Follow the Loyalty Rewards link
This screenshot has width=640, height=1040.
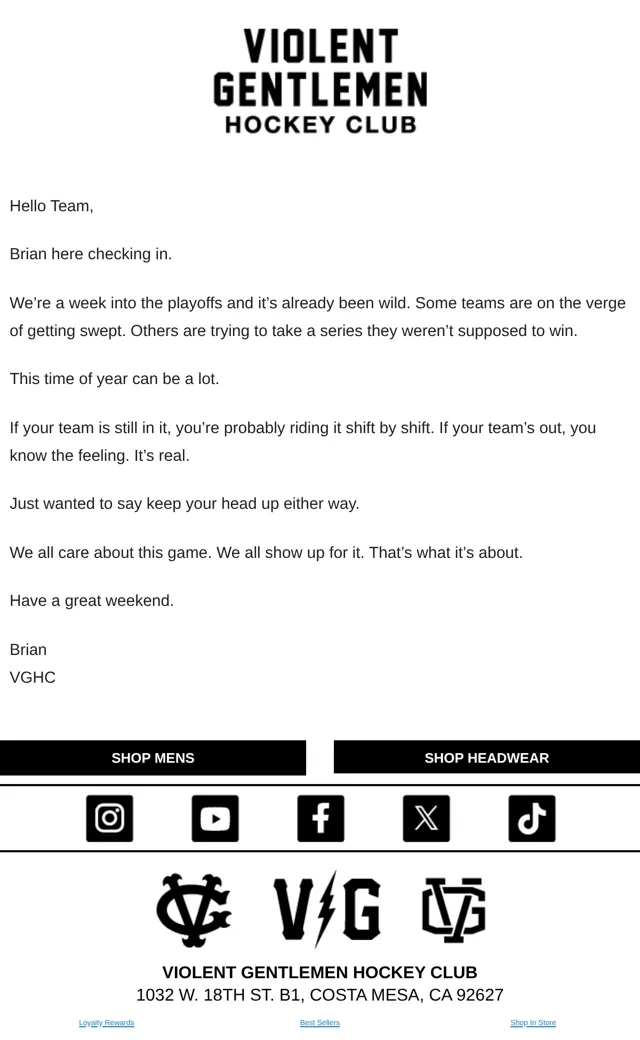pyautogui.click(x=106, y=1023)
